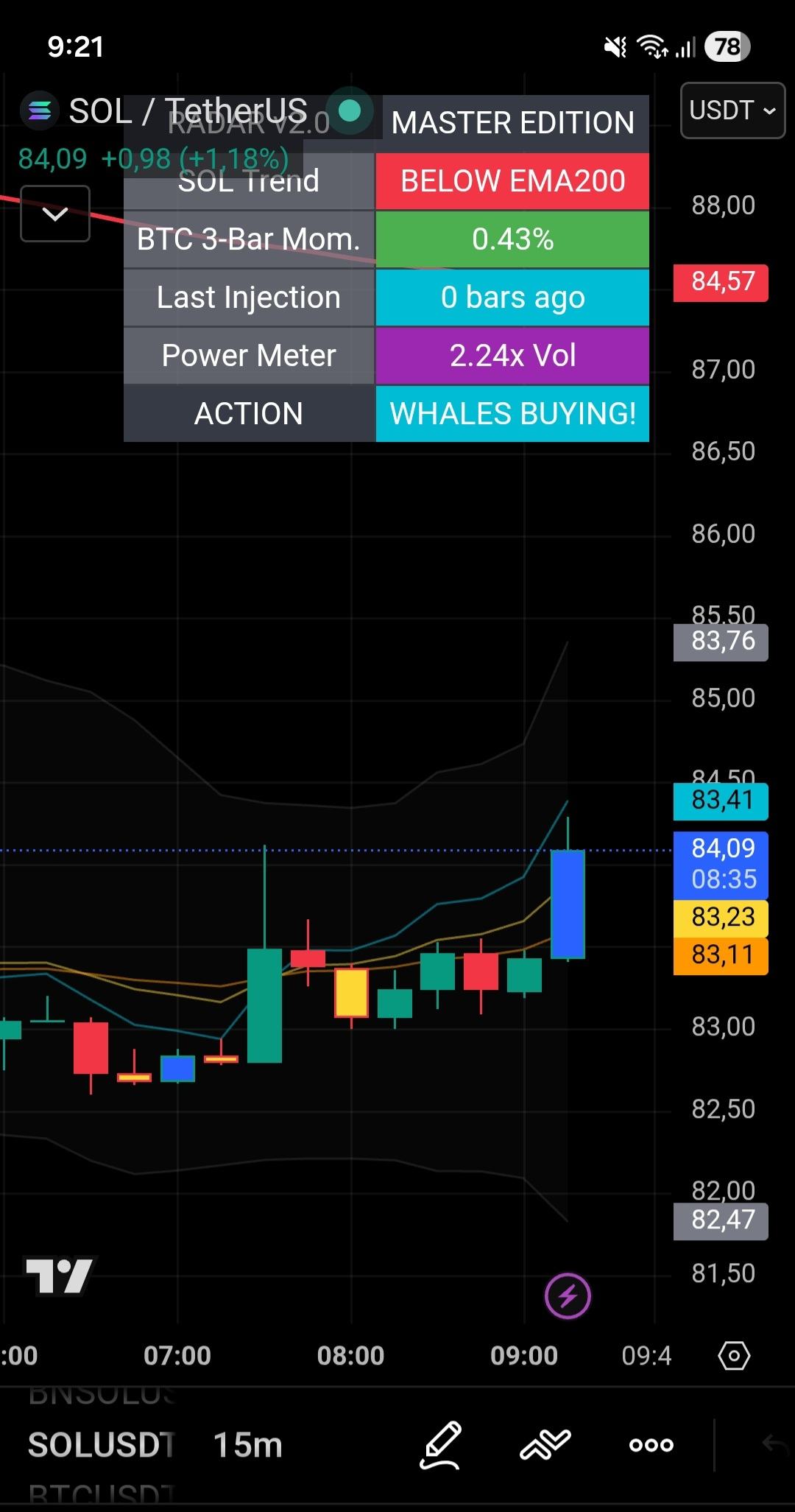Expand the indicator legend chevron
This screenshot has height=1512, width=795.
click(55, 214)
